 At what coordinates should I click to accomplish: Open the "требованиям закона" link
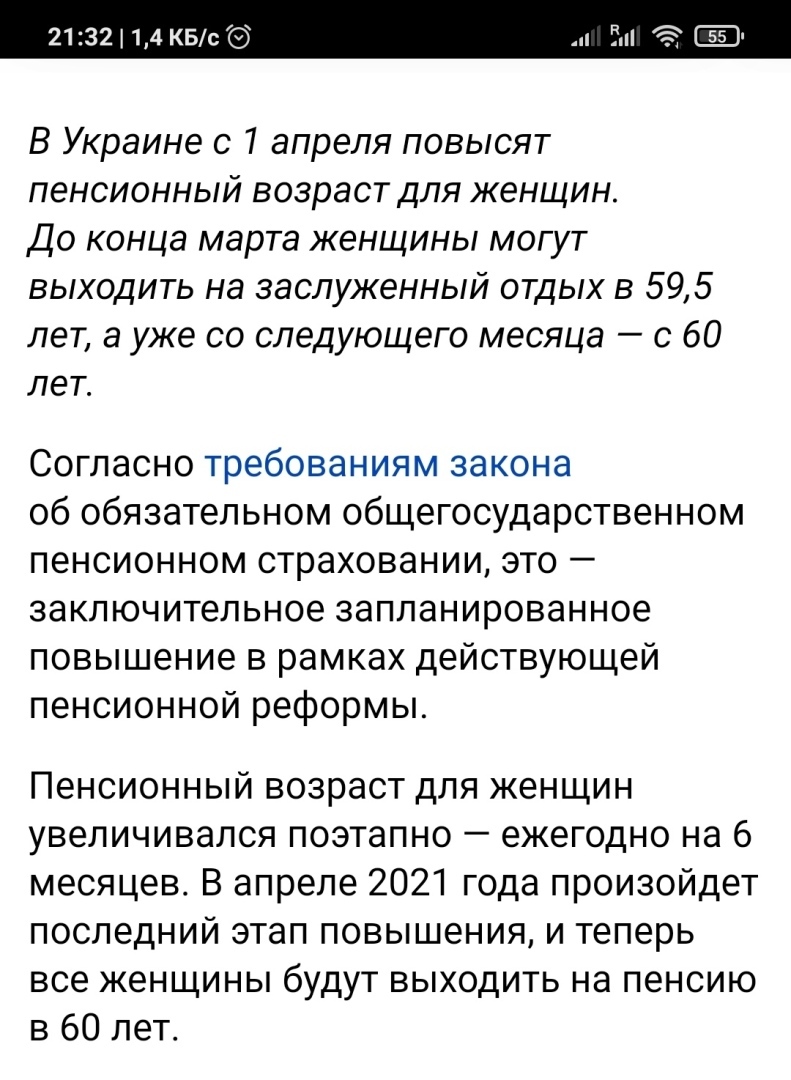tap(388, 467)
